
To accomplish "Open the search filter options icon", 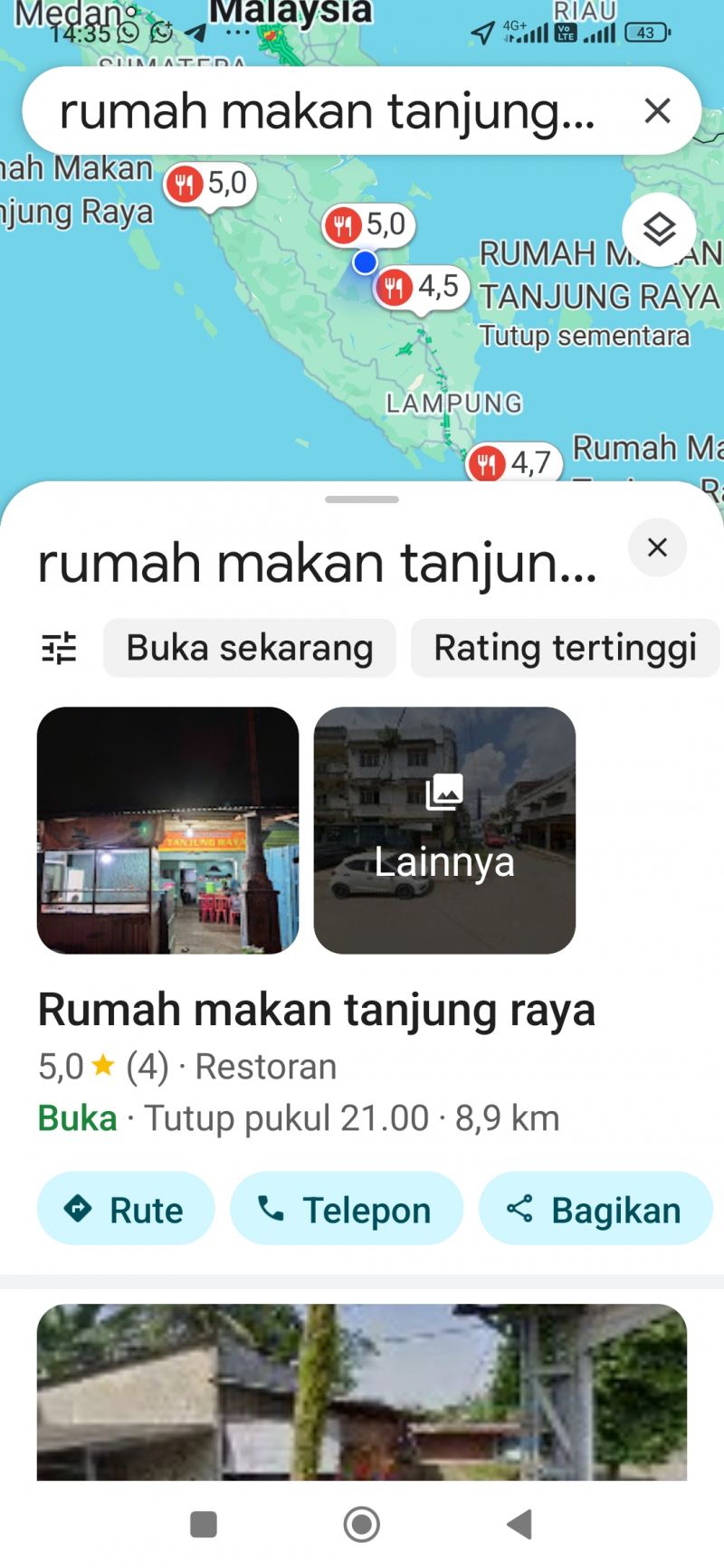I will click(60, 648).
